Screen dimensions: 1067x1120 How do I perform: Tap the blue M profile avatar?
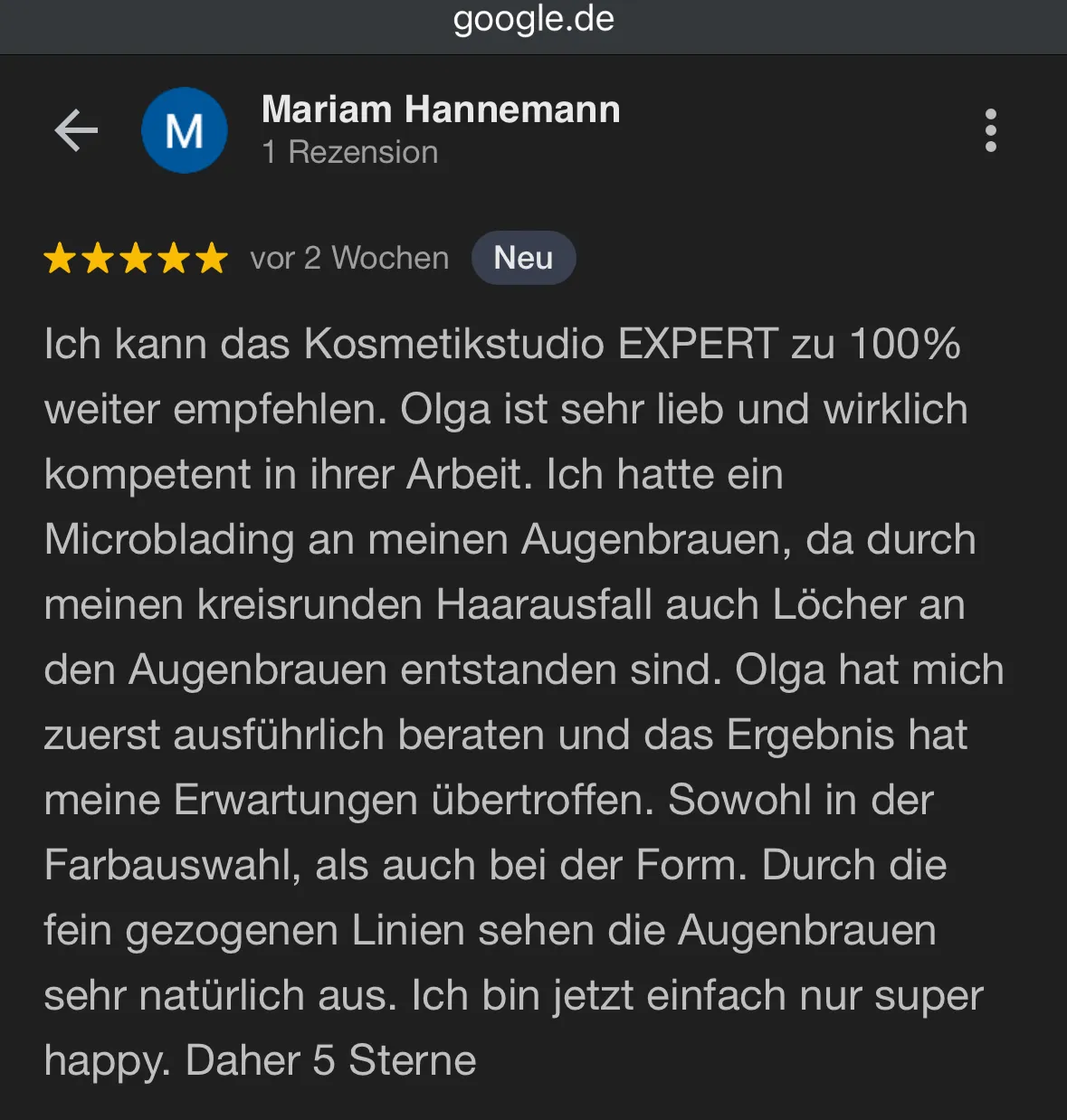click(185, 131)
